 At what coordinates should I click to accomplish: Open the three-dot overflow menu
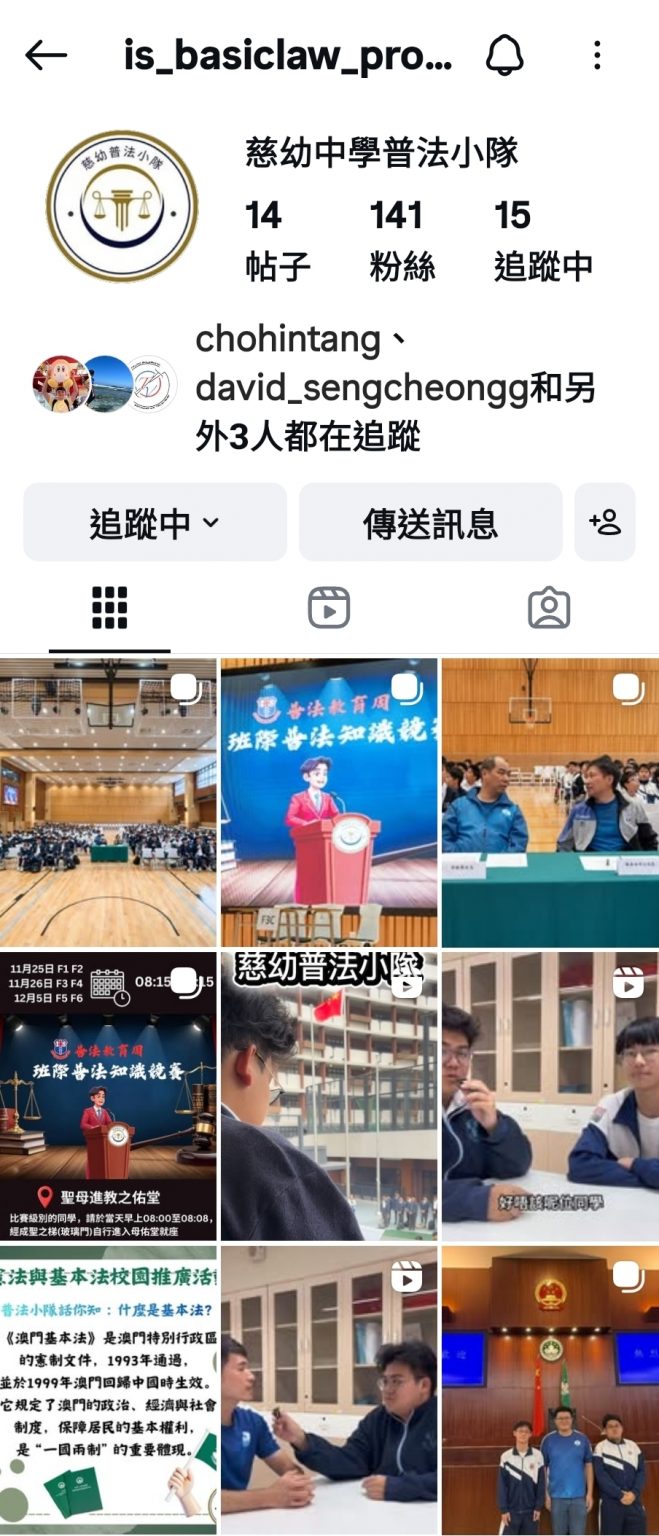click(x=597, y=56)
